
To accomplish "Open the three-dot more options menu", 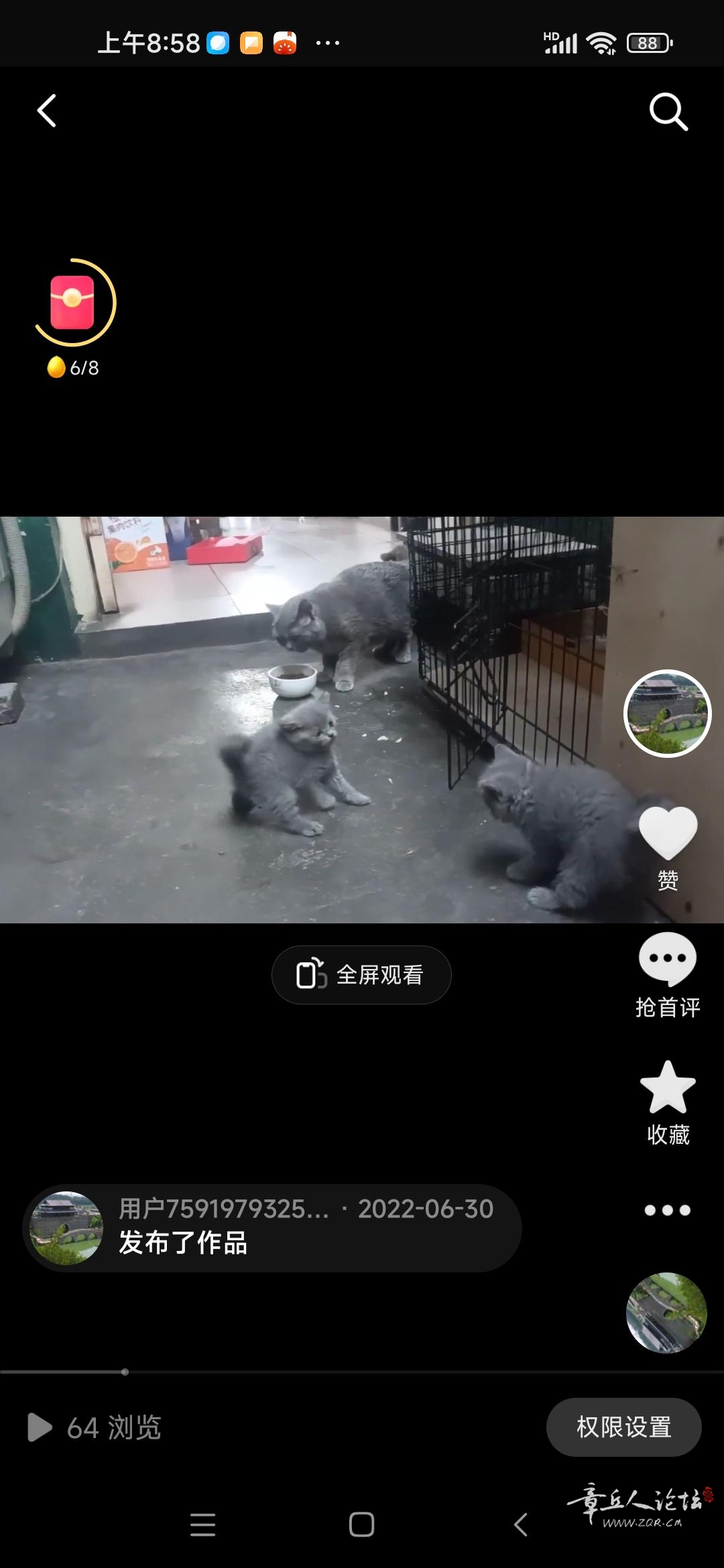I will [x=668, y=1210].
